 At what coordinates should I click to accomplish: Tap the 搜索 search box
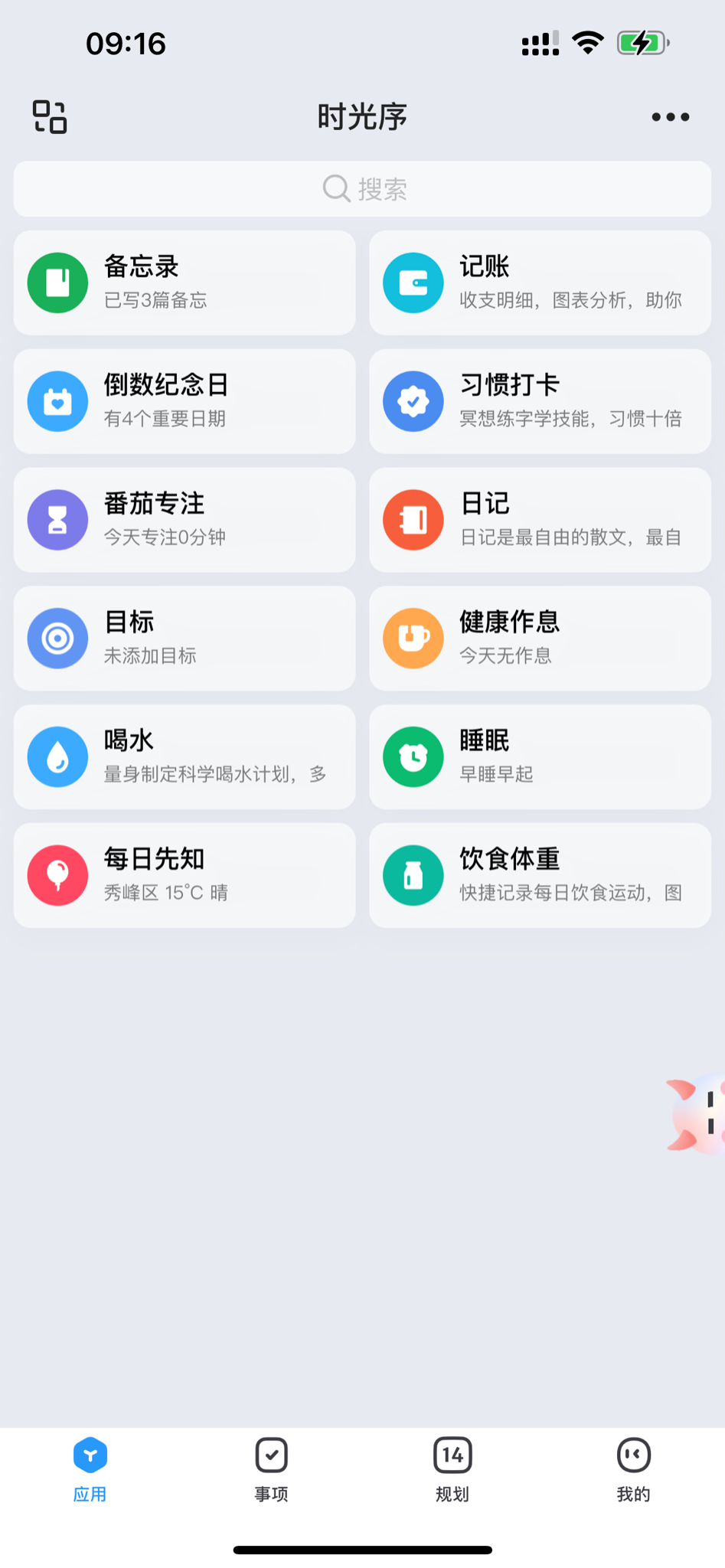coord(362,189)
